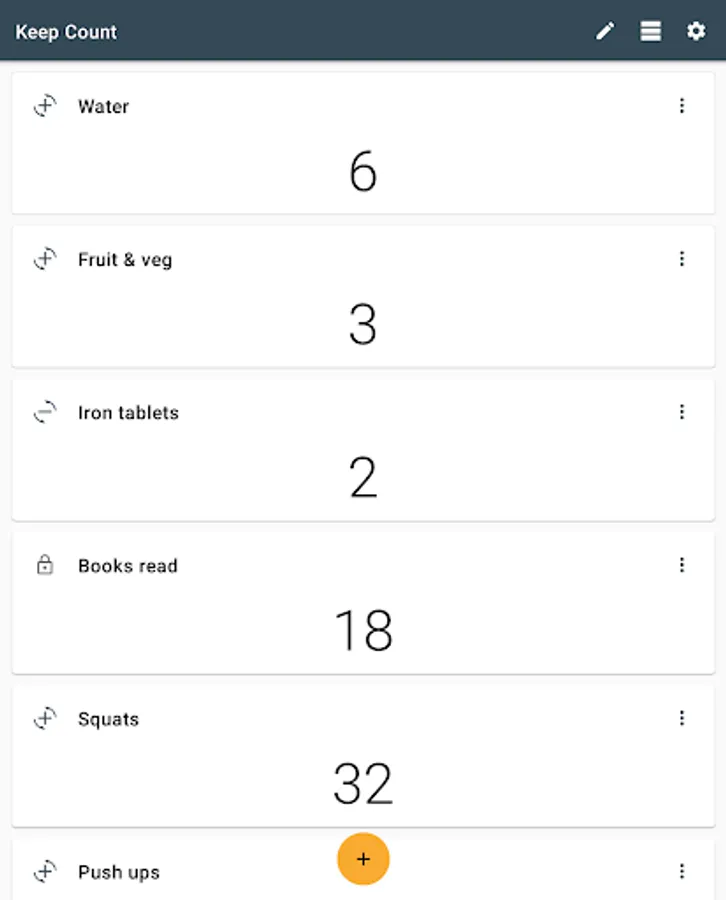The width and height of the screenshot is (726, 900).
Task: Add a new counter with the plus button
Action: tap(363, 859)
